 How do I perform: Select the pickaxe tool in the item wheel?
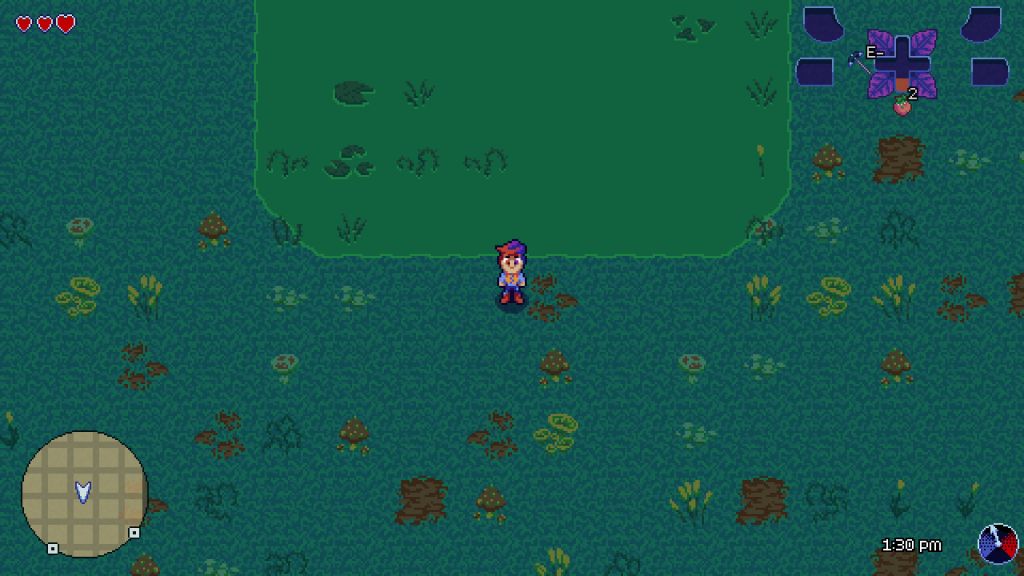tap(857, 62)
